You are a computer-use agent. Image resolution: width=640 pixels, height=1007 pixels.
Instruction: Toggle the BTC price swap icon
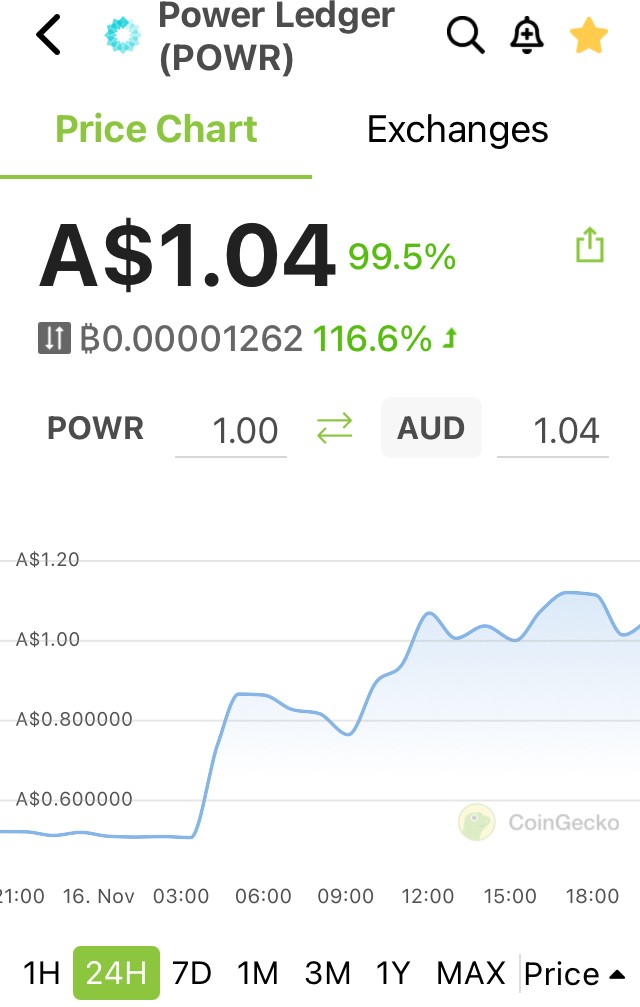54,338
